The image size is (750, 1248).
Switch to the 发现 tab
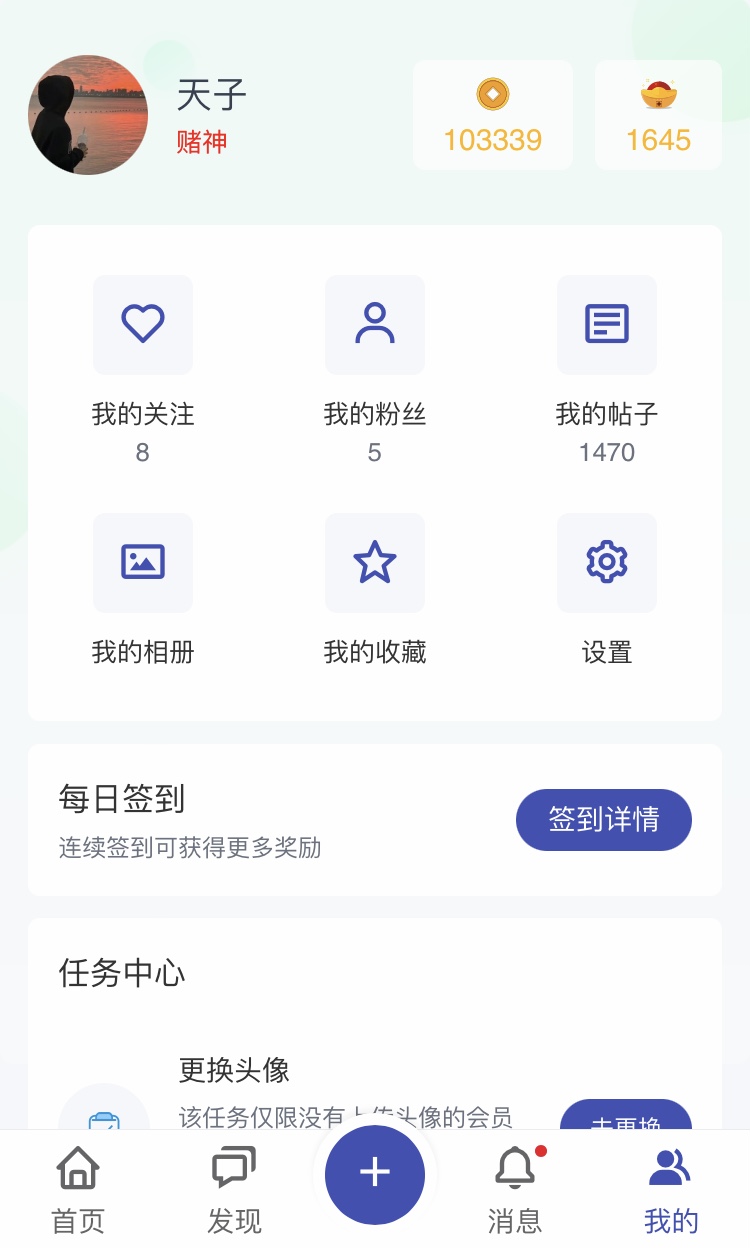pyautogui.click(x=234, y=1190)
